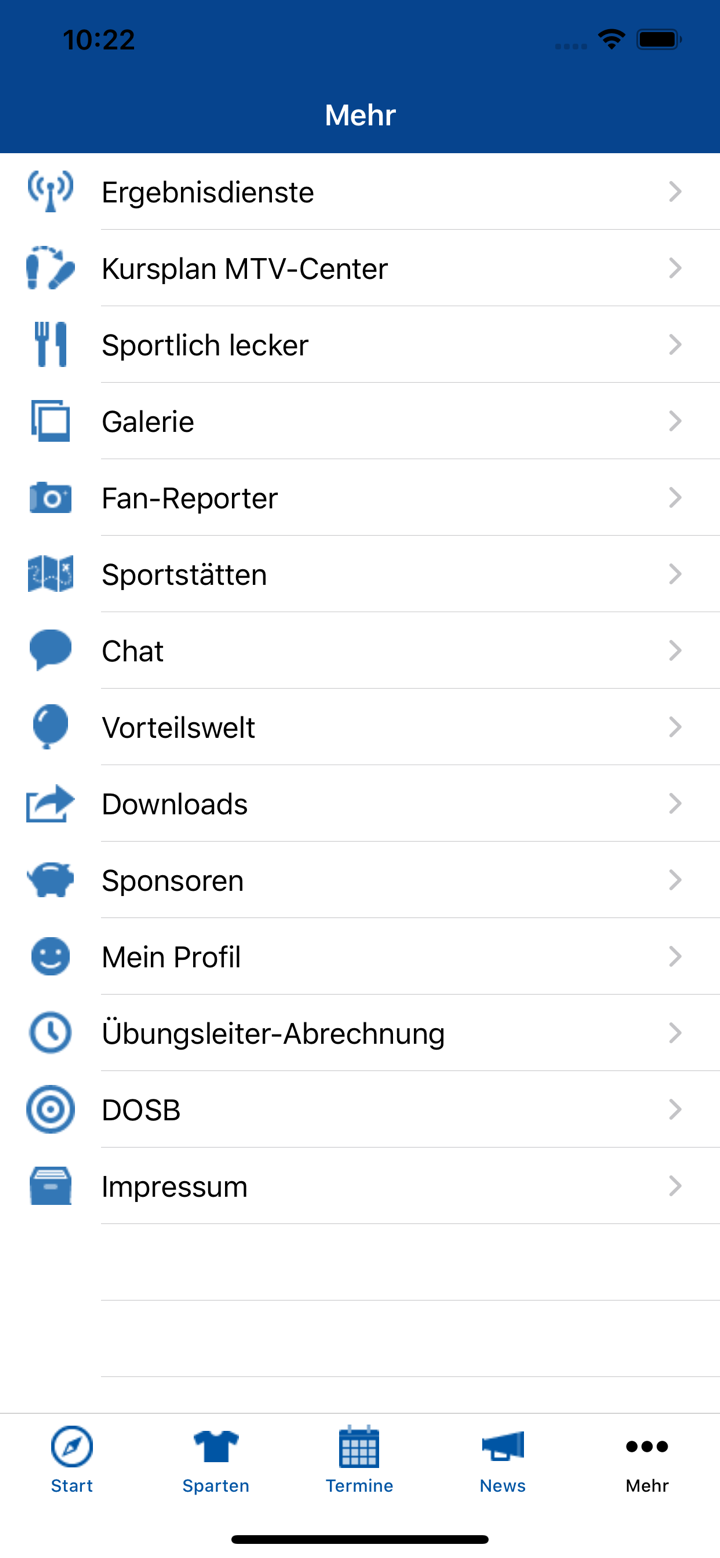Show the Sponsoren list
The image size is (720, 1558).
pos(360,880)
